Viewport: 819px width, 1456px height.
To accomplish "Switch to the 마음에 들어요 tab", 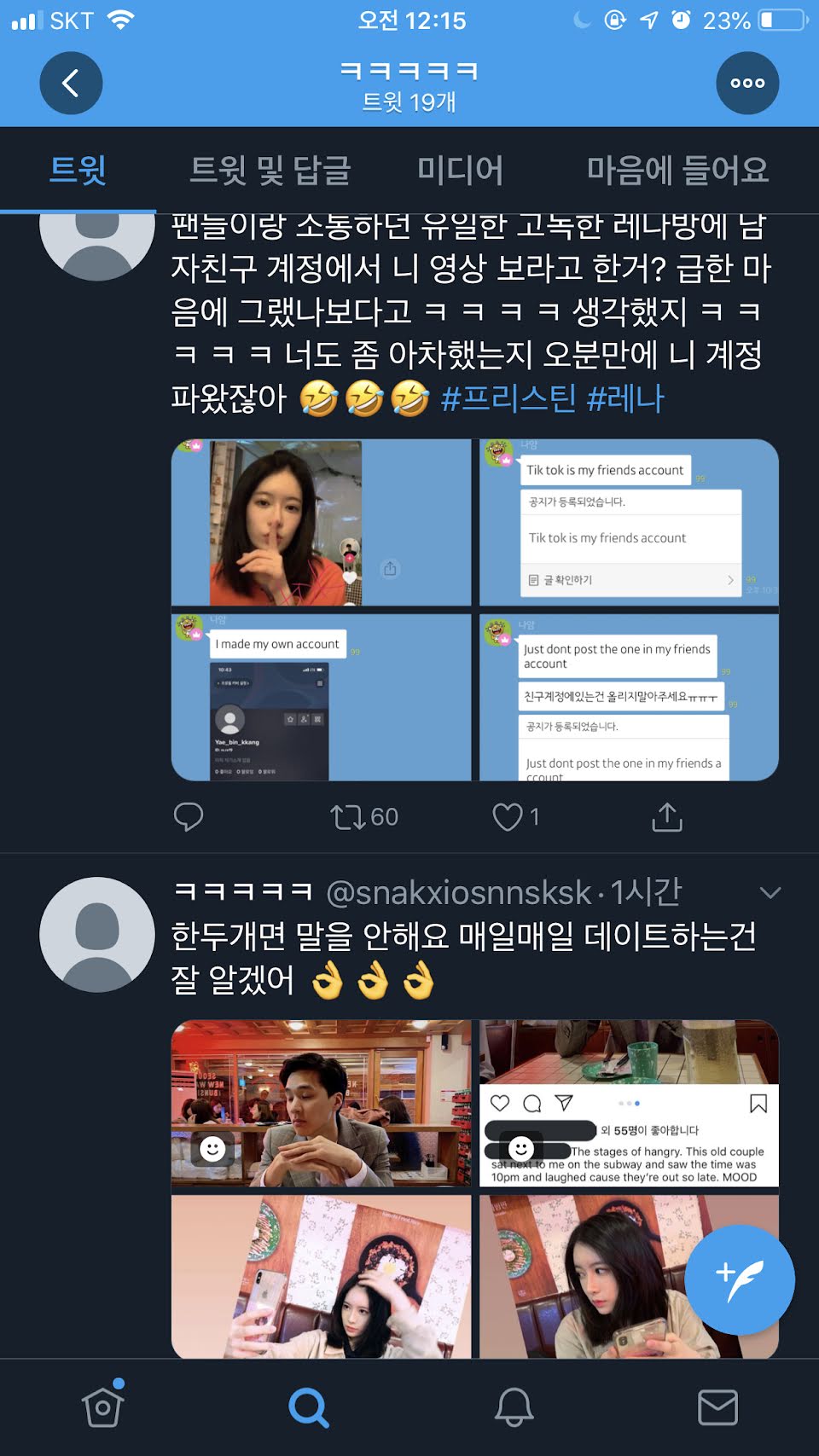I will coord(677,170).
